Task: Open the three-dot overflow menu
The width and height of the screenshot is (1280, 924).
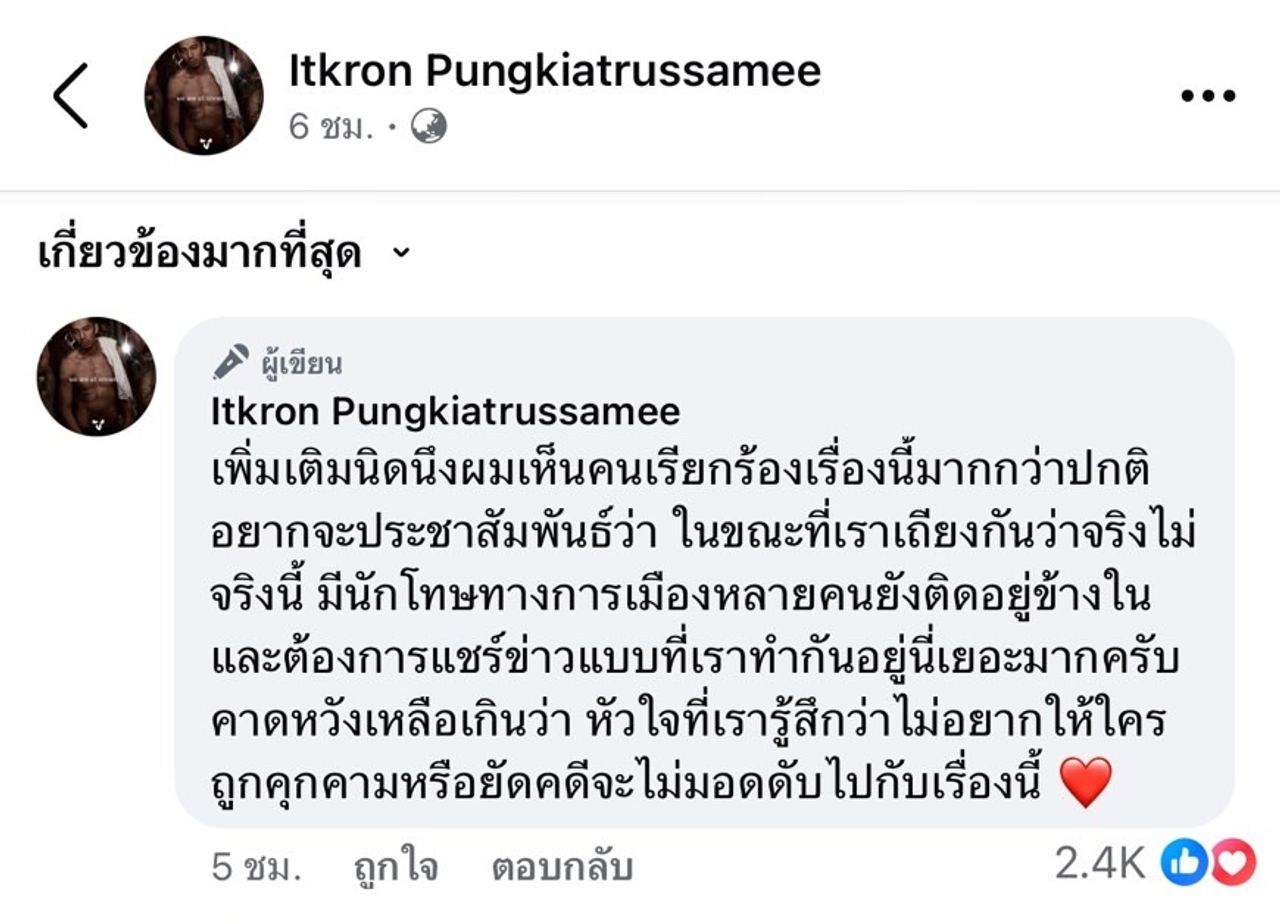Action: pos(1207,96)
